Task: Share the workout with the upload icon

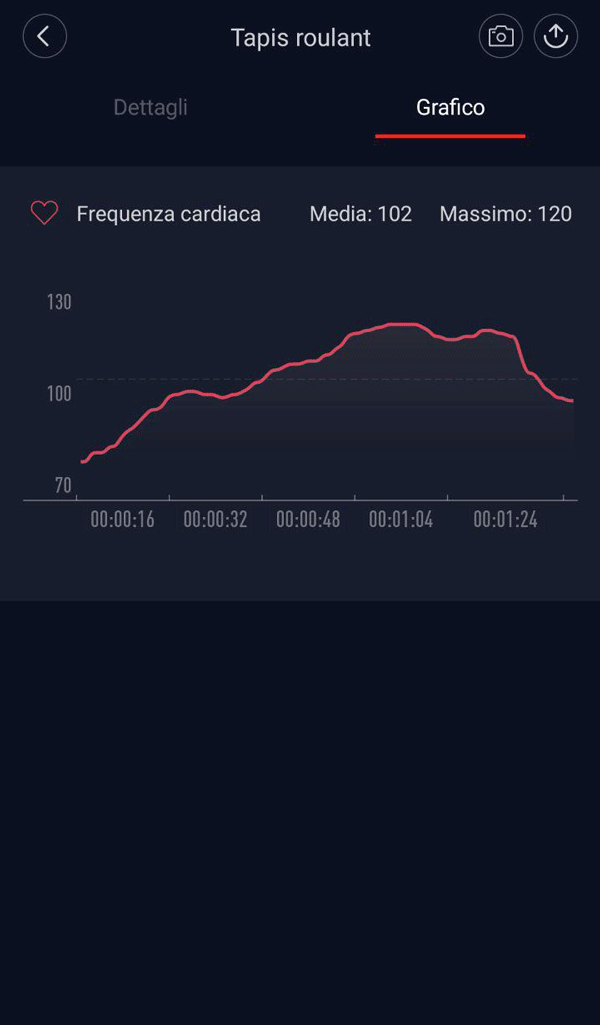Action: tap(556, 37)
